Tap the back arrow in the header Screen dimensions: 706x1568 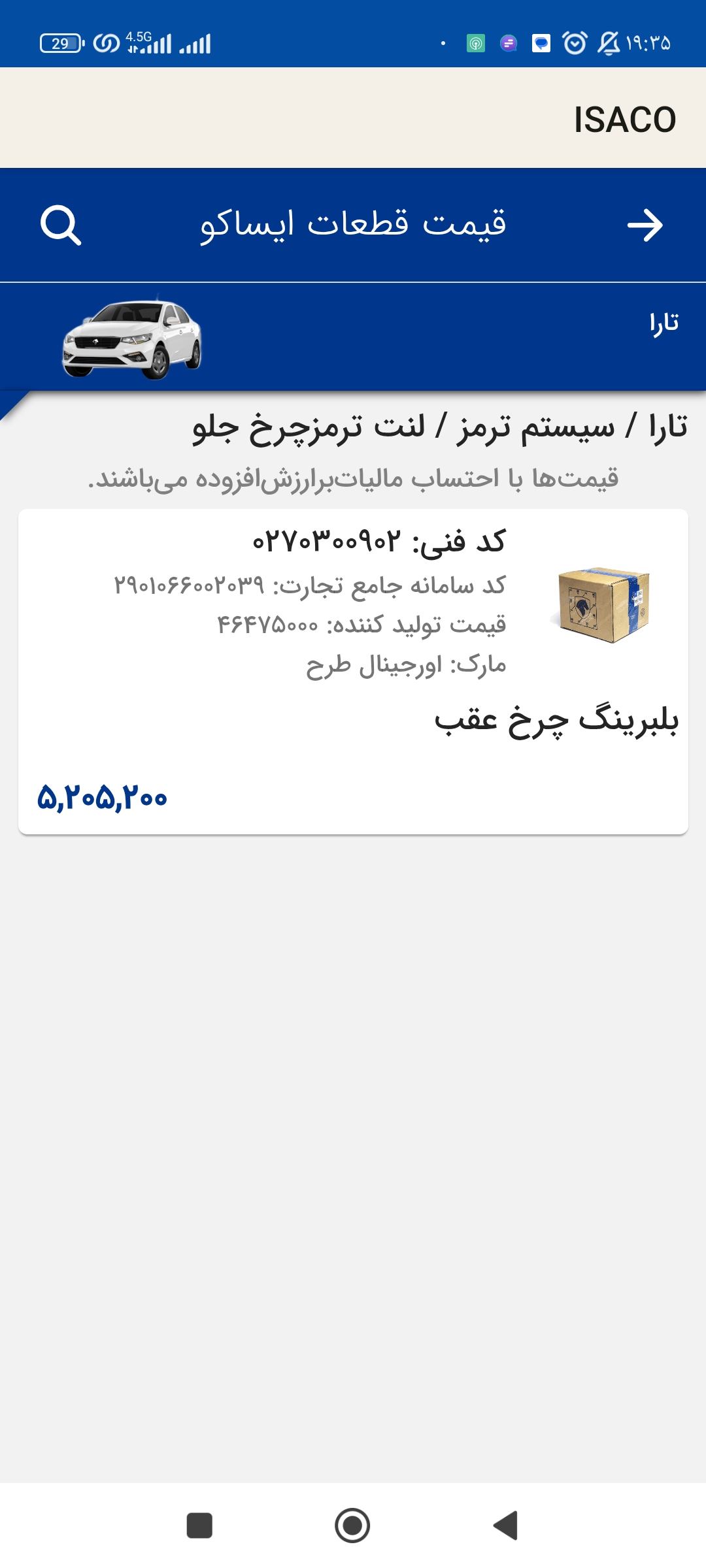click(645, 225)
